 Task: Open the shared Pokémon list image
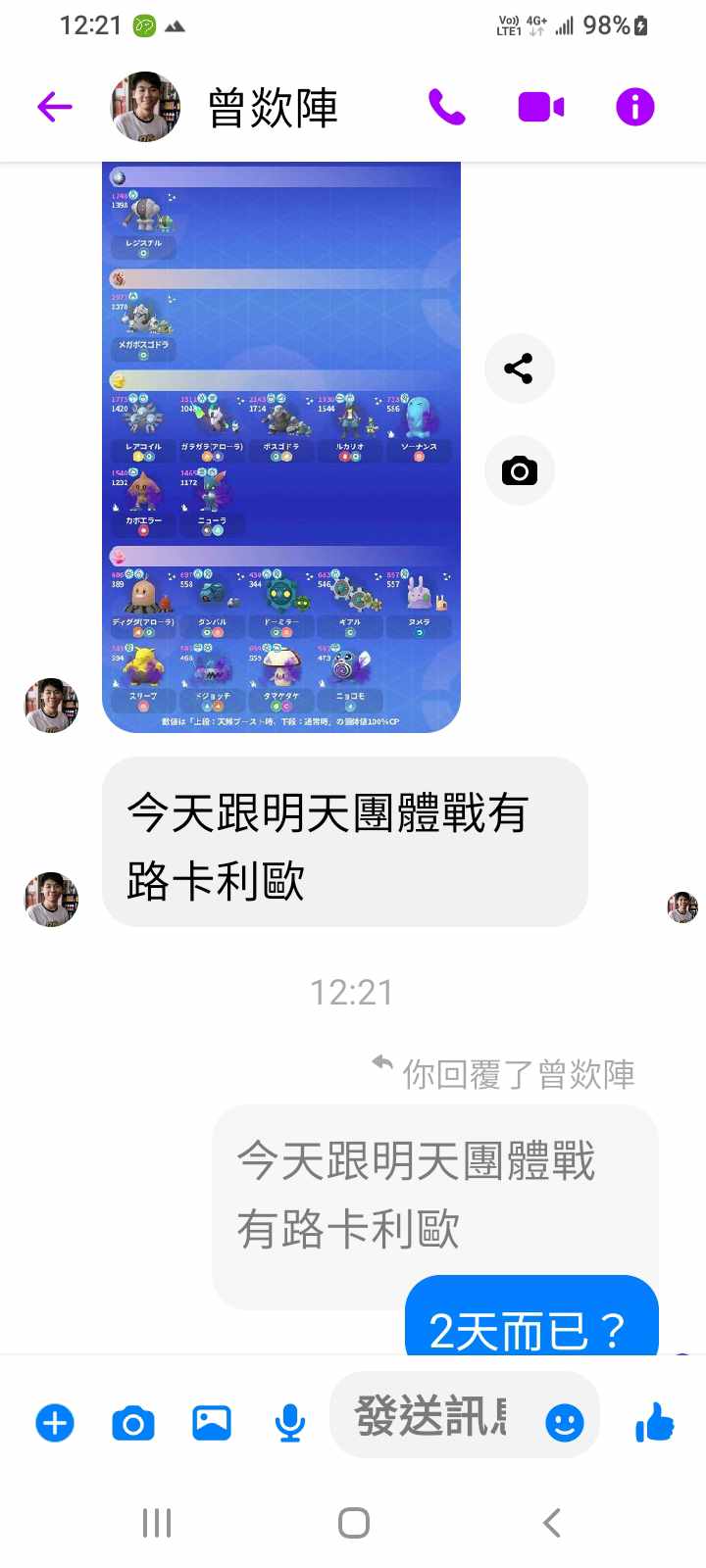[281, 447]
